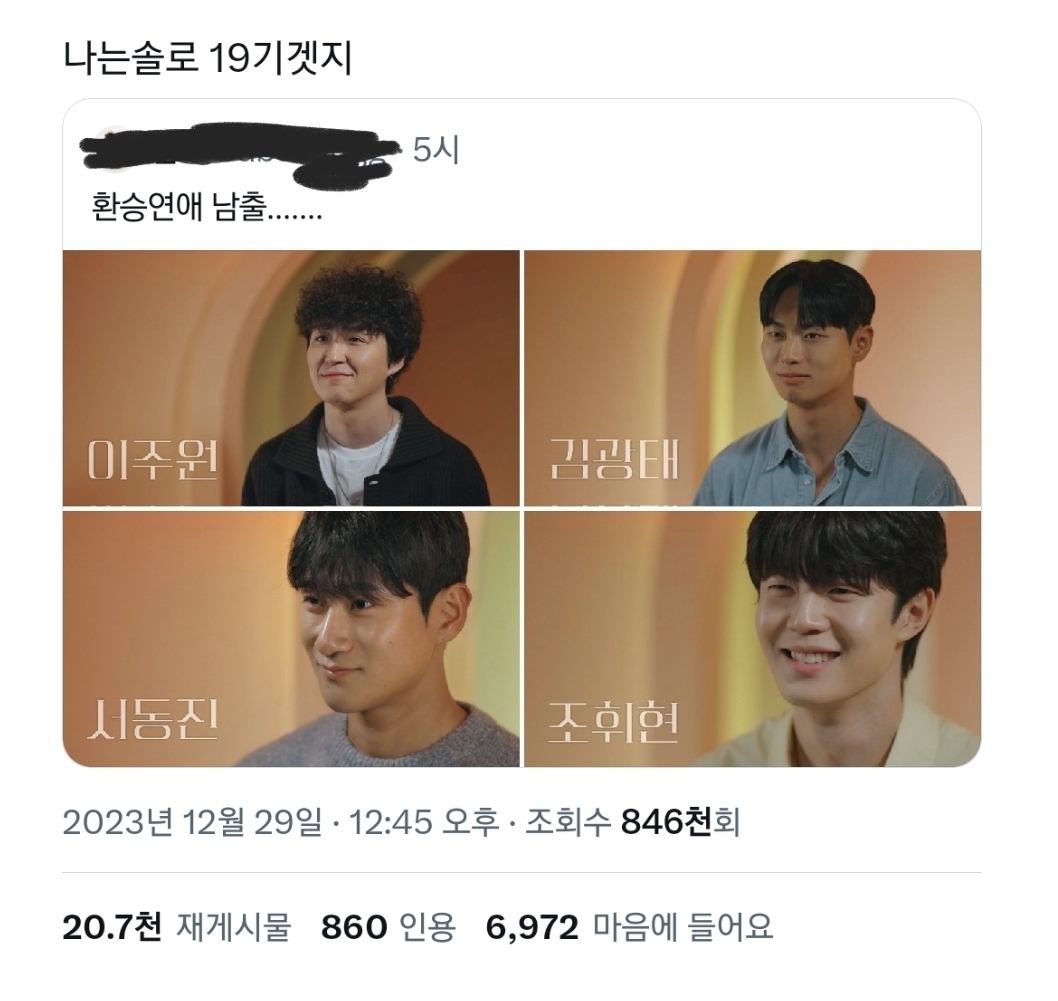1058x1001 pixels.
Task: View the 20.7천 재게시물 list
Action: click(176, 927)
